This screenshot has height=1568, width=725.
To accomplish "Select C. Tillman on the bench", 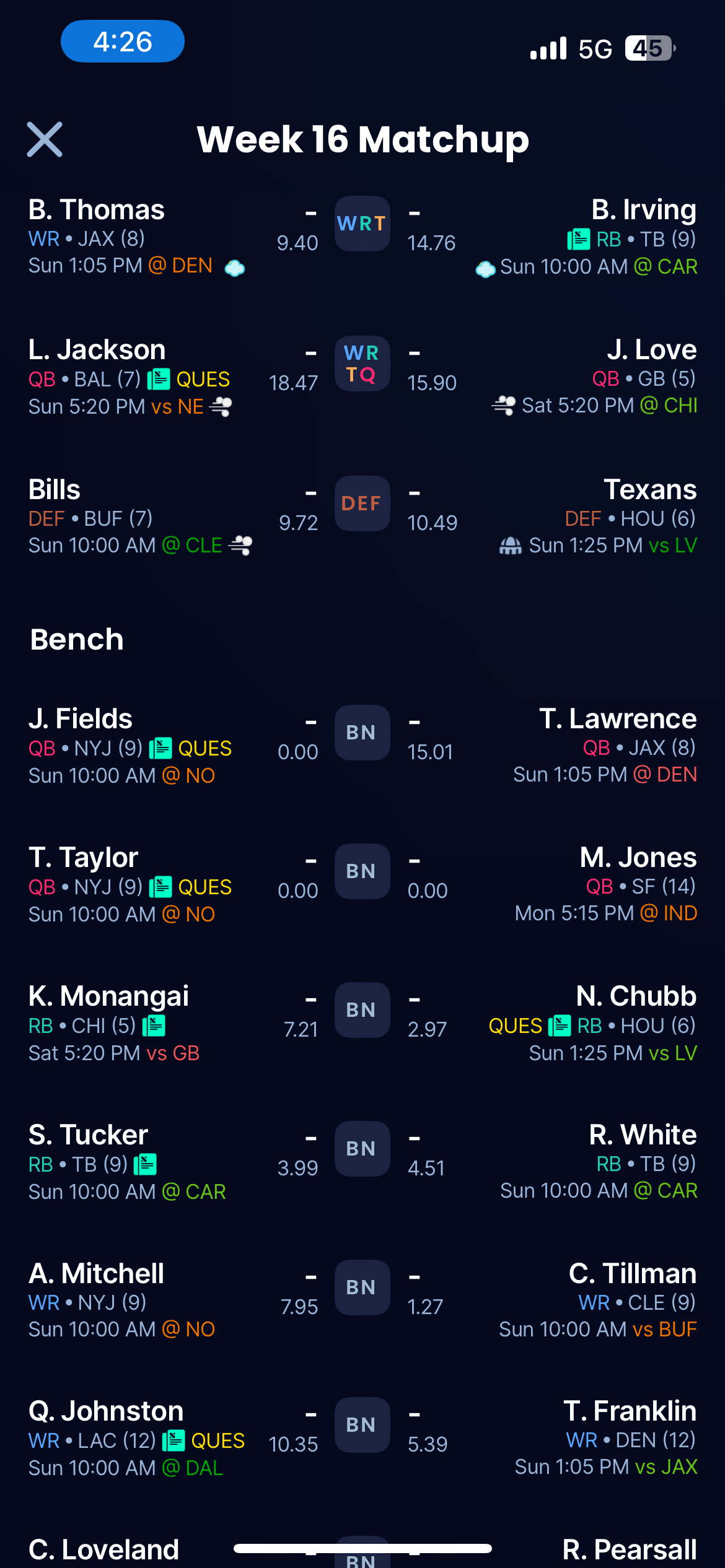I will (x=632, y=1274).
